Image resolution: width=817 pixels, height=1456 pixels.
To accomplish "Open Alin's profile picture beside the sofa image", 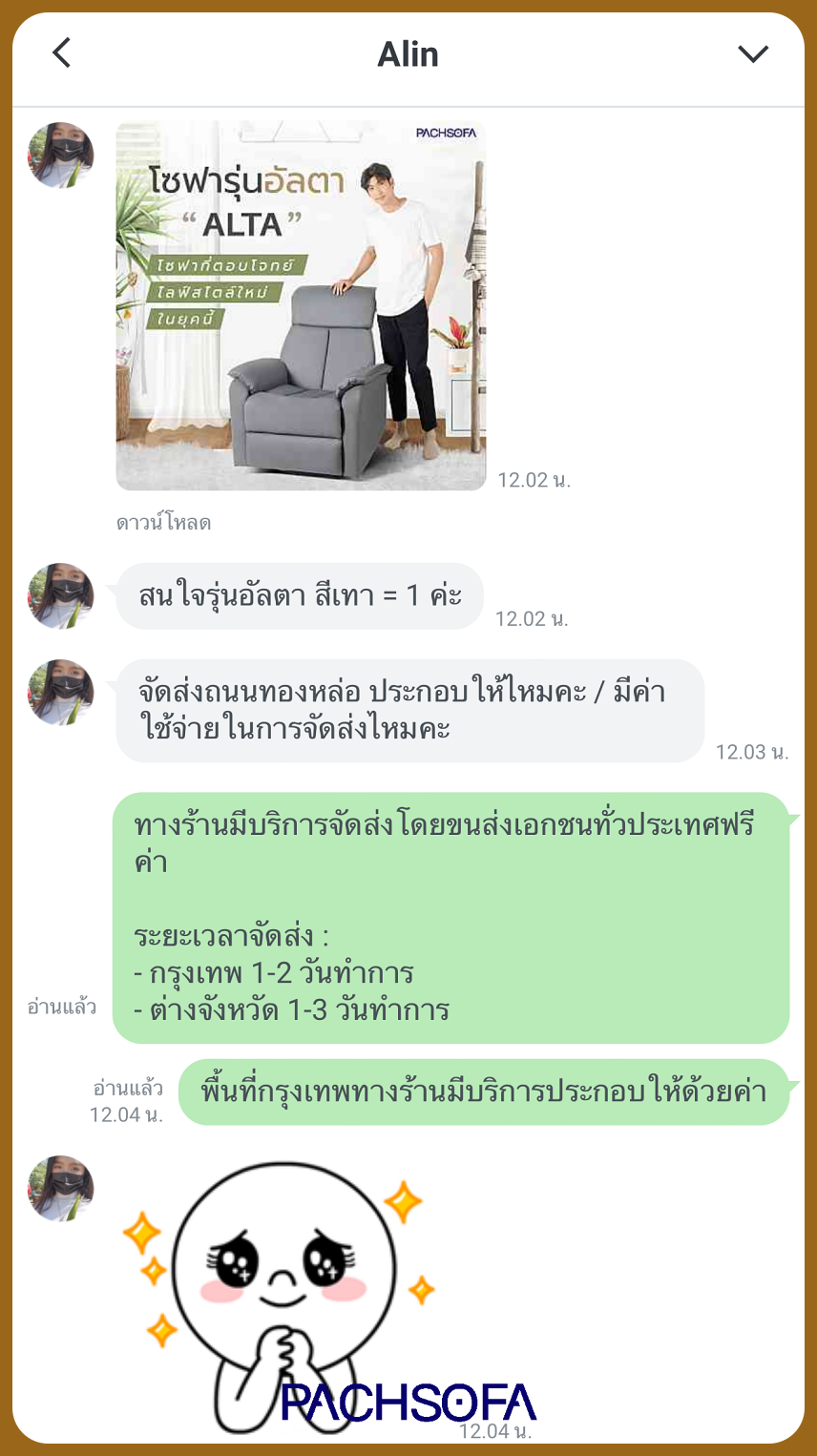I will point(61,156).
